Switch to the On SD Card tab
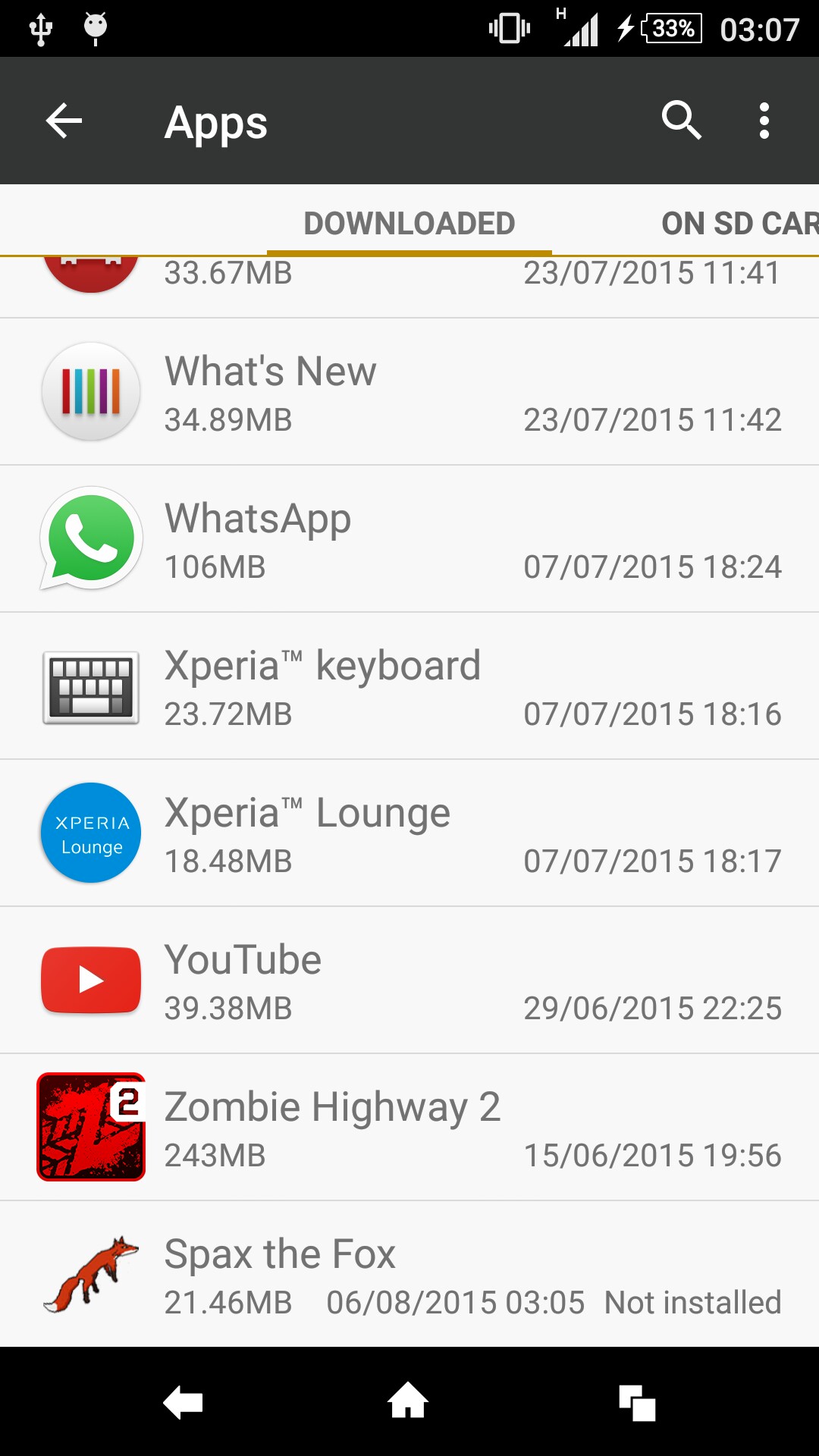 pyautogui.click(x=739, y=223)
